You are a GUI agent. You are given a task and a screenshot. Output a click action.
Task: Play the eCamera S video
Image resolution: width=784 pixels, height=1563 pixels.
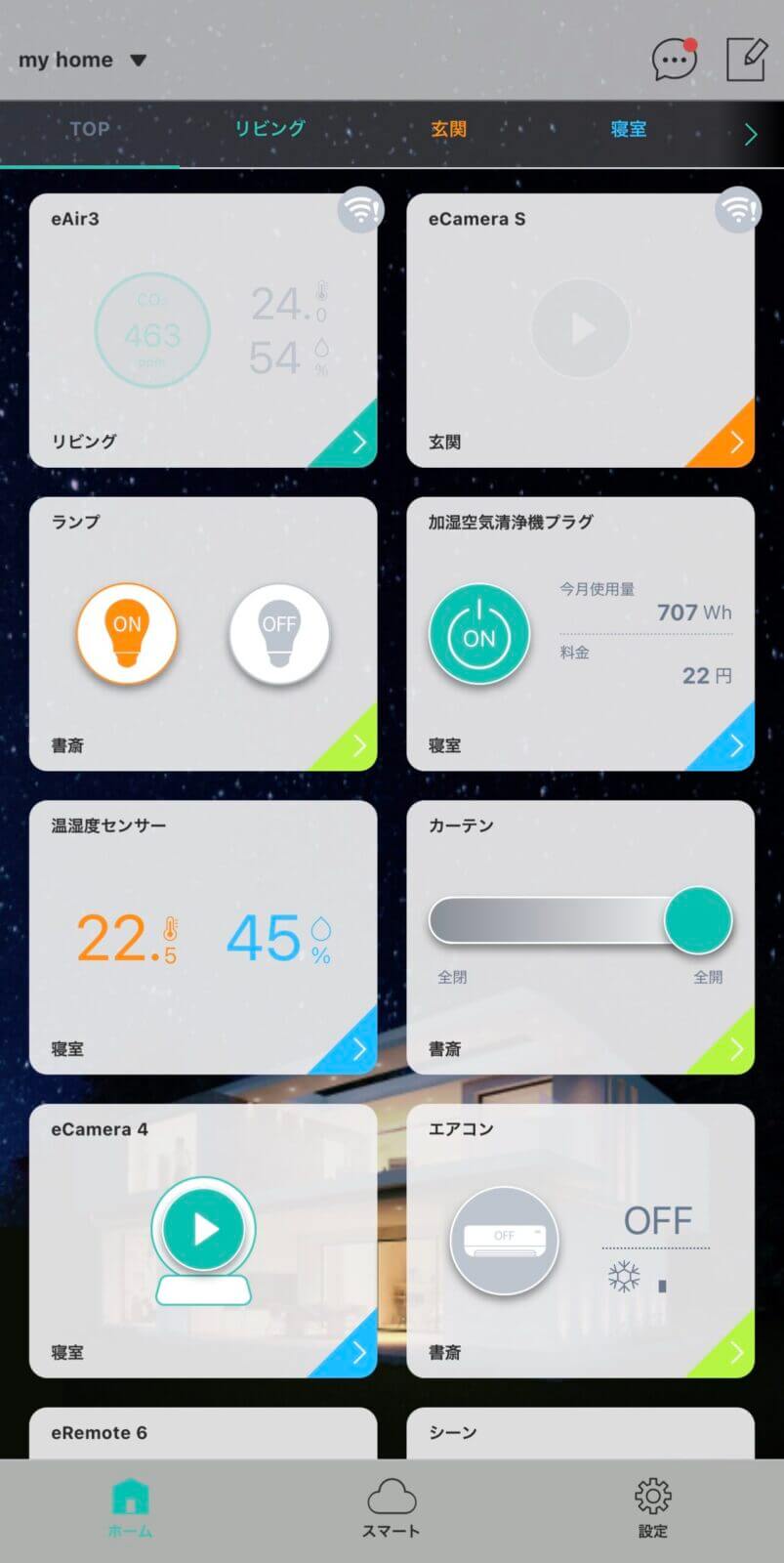point(581,328)
